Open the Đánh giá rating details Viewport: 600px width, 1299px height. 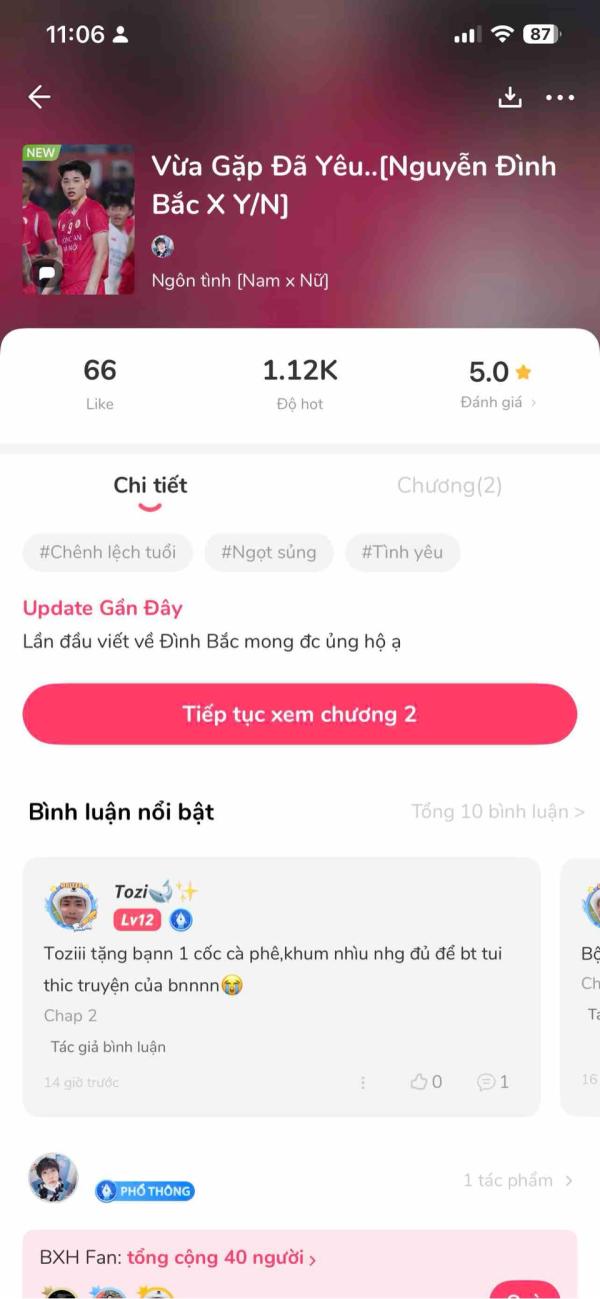[x=498, y=402]
